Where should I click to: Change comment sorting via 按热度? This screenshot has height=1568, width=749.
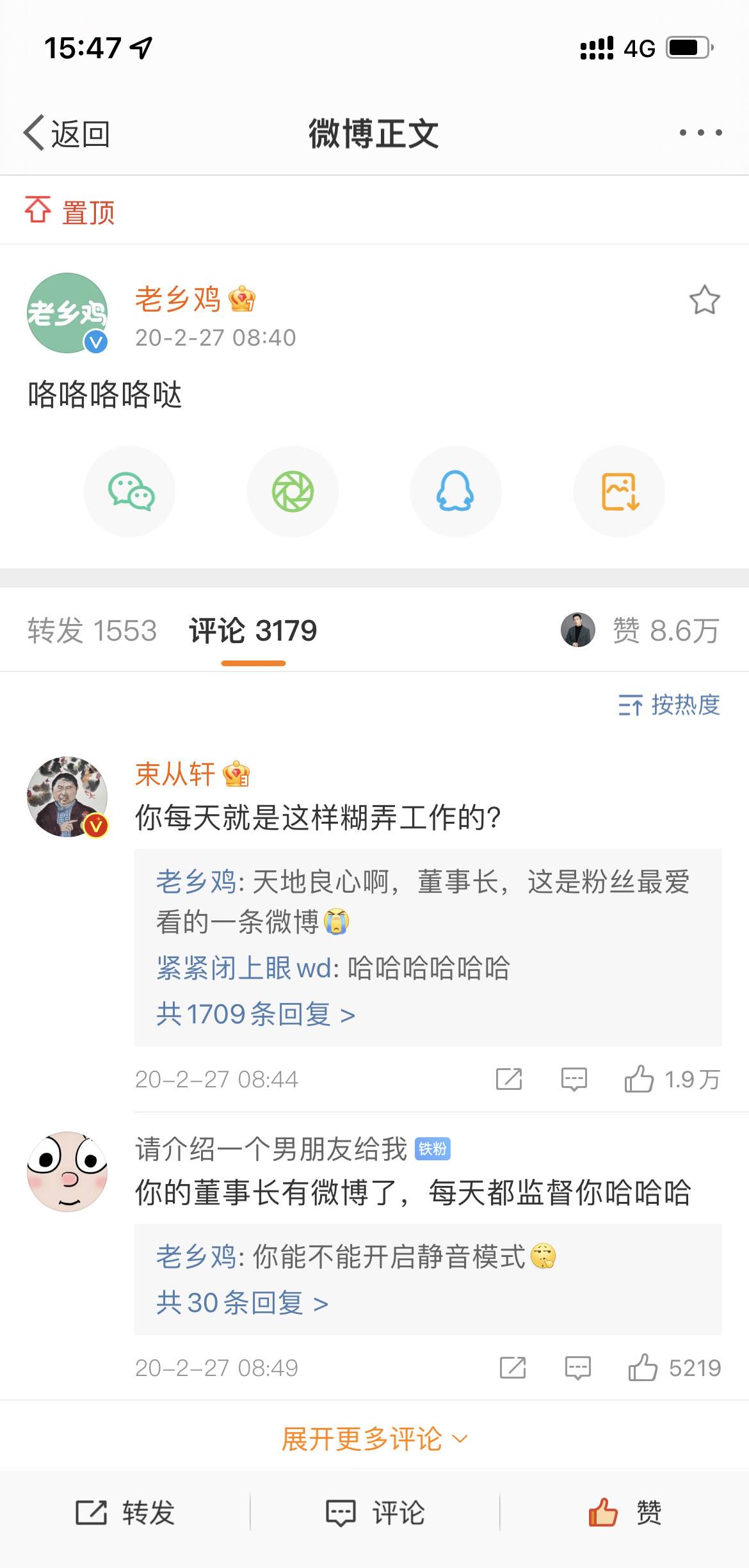click(x=669, y=705)
